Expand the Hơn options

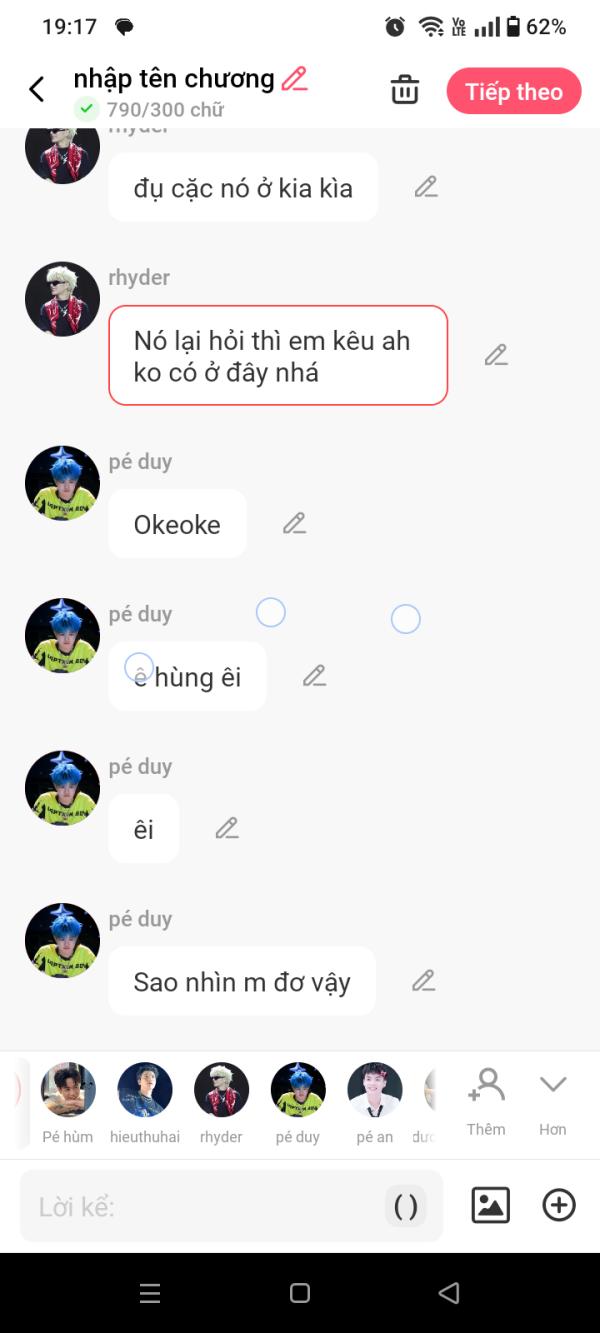(553, 1099)
